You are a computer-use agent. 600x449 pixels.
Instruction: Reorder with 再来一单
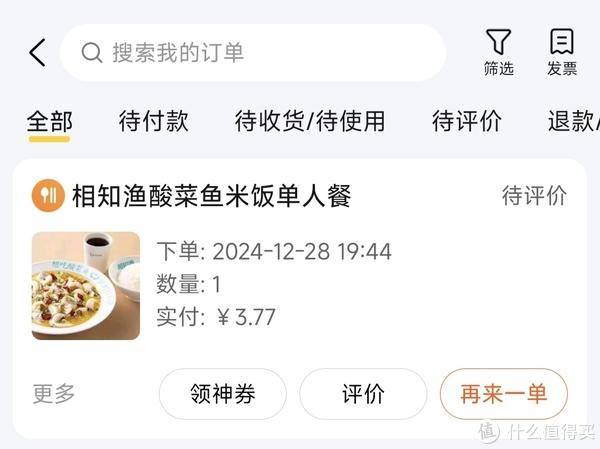click(503, 394)
